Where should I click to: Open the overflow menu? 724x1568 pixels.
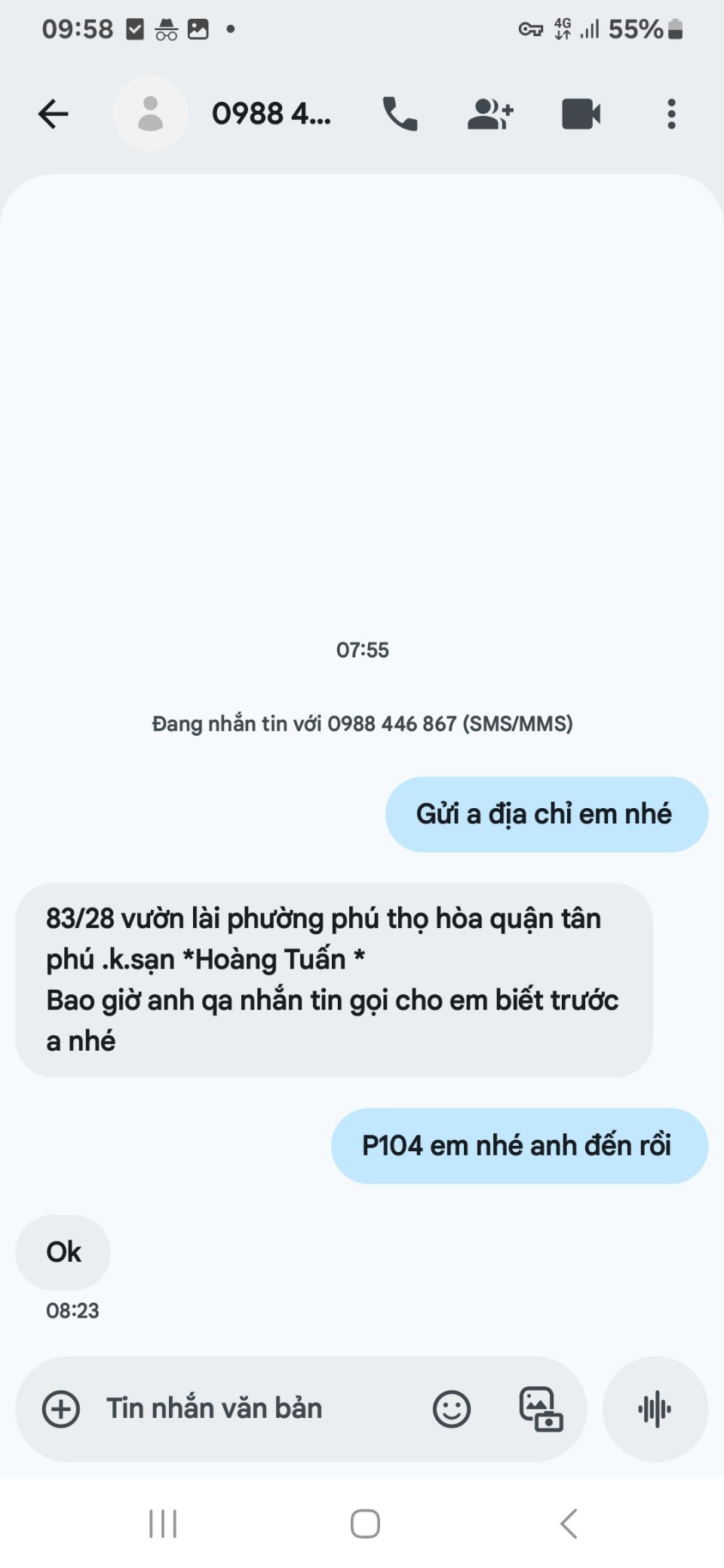tap(671, 115)
